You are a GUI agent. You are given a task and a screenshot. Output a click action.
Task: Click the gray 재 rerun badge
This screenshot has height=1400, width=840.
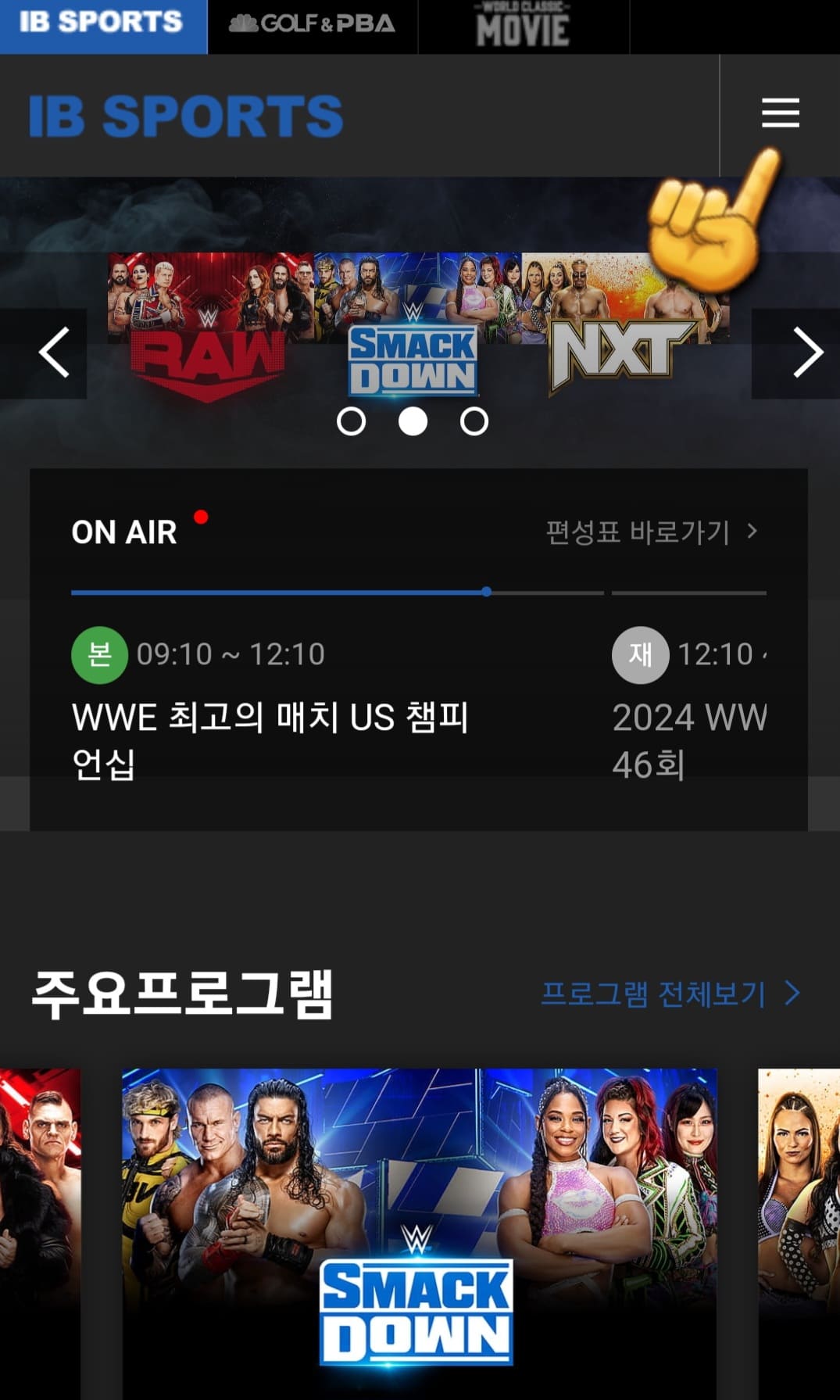[641, 655]
